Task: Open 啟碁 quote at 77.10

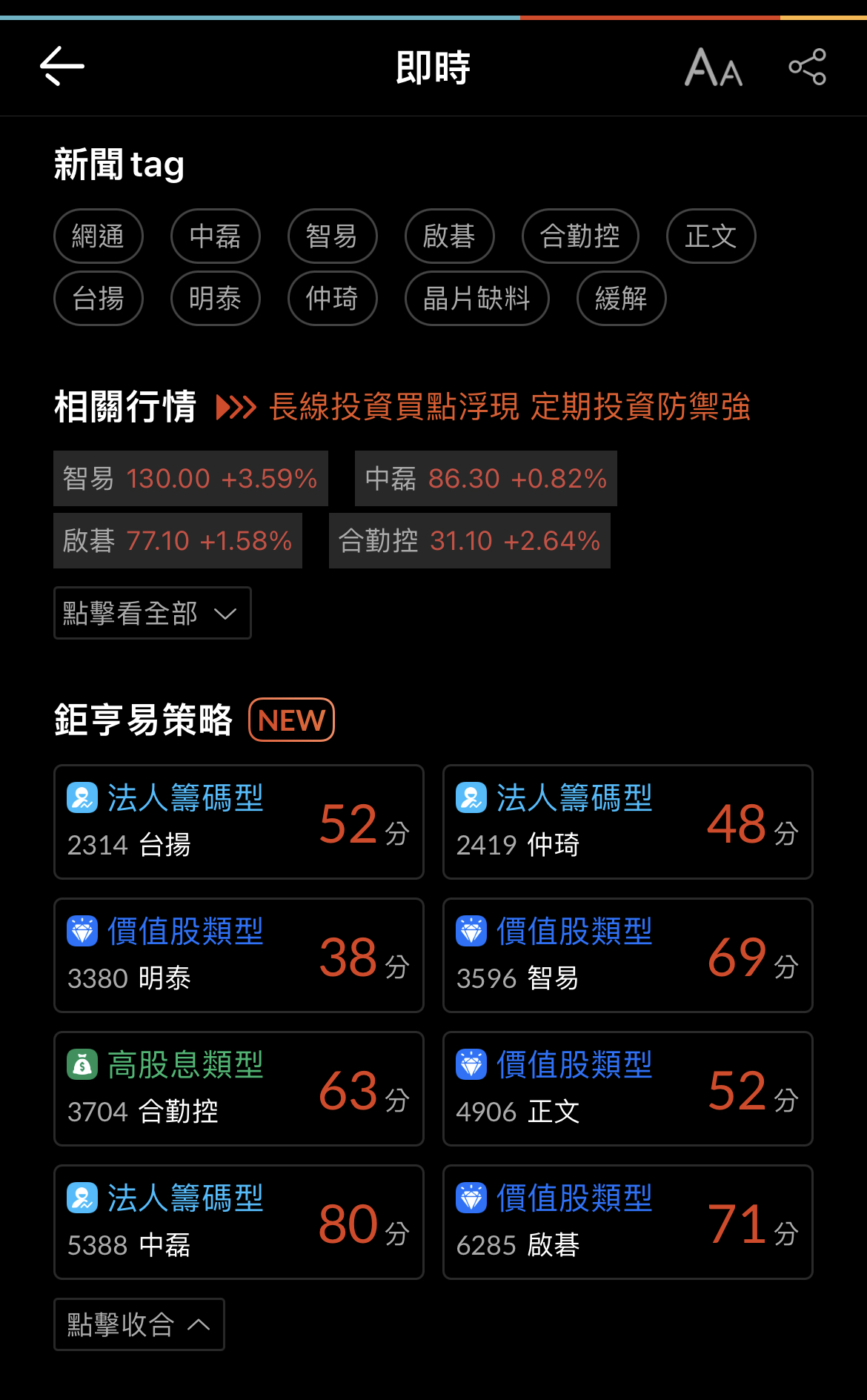Action: click(x=177, y=541)
